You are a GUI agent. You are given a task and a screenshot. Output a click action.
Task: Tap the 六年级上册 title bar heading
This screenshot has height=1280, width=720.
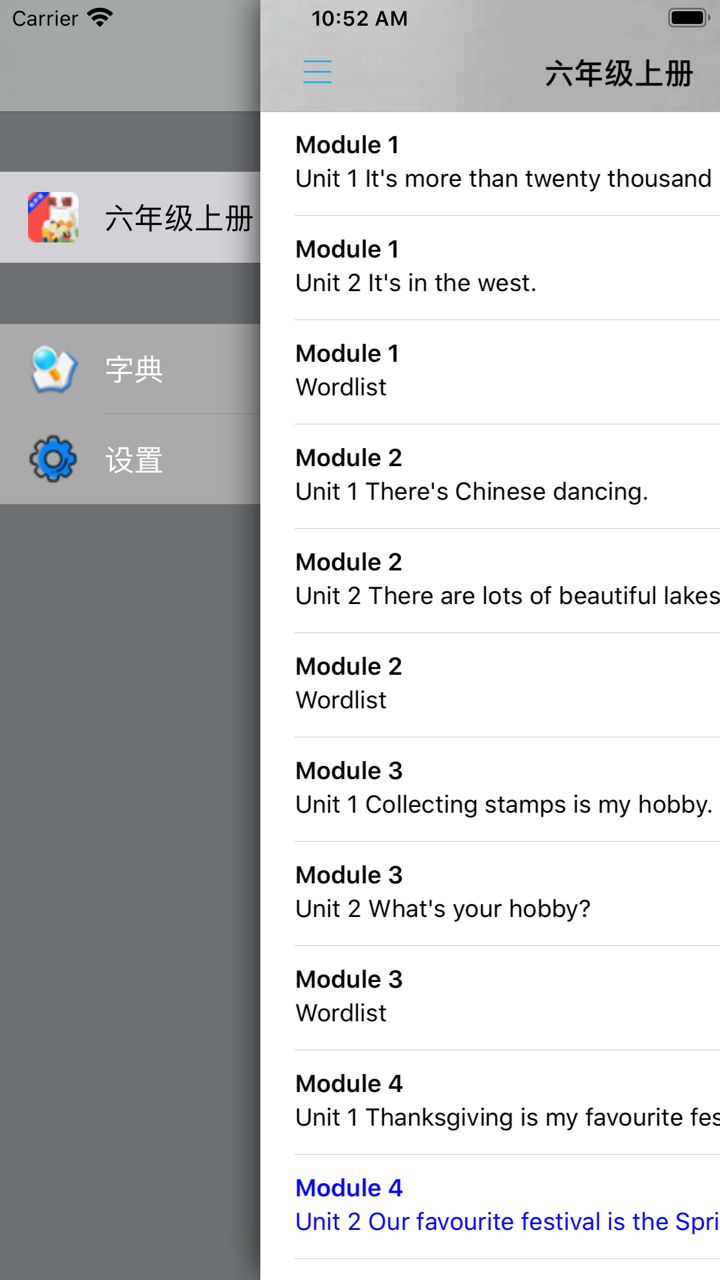click(619, 74)
